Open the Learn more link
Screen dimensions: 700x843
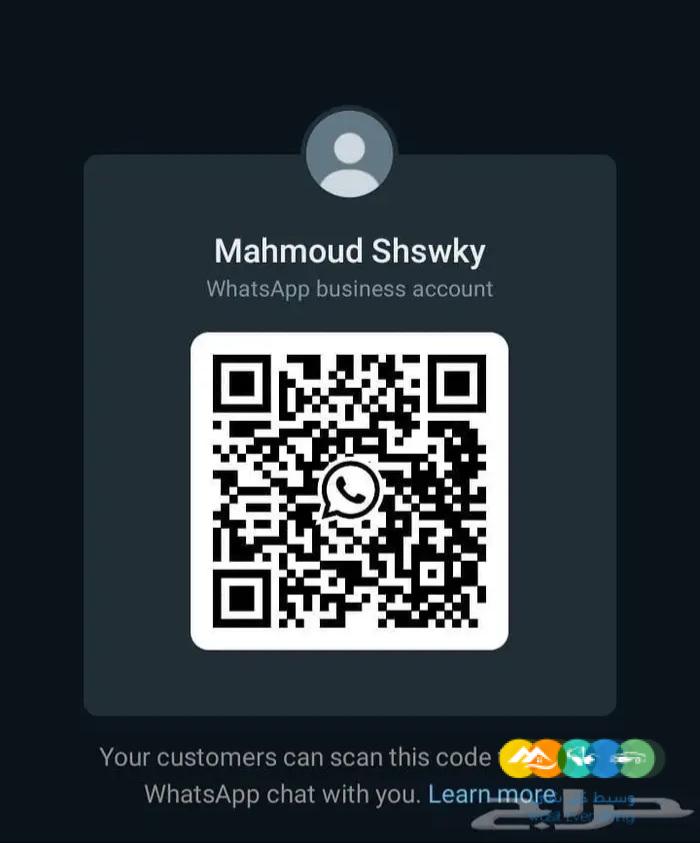[x=490, y=795]
